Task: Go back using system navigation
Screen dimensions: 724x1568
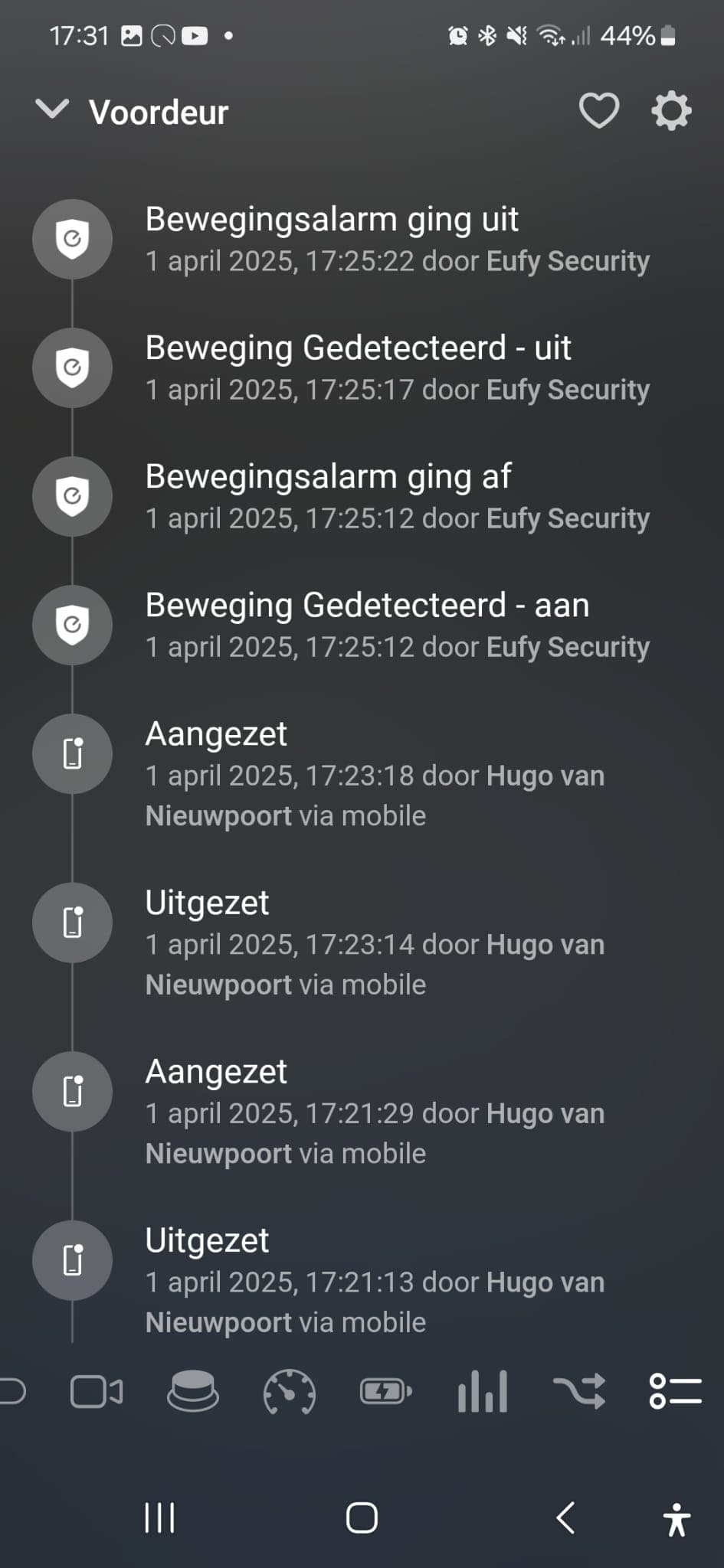Action: (565, 1518)
